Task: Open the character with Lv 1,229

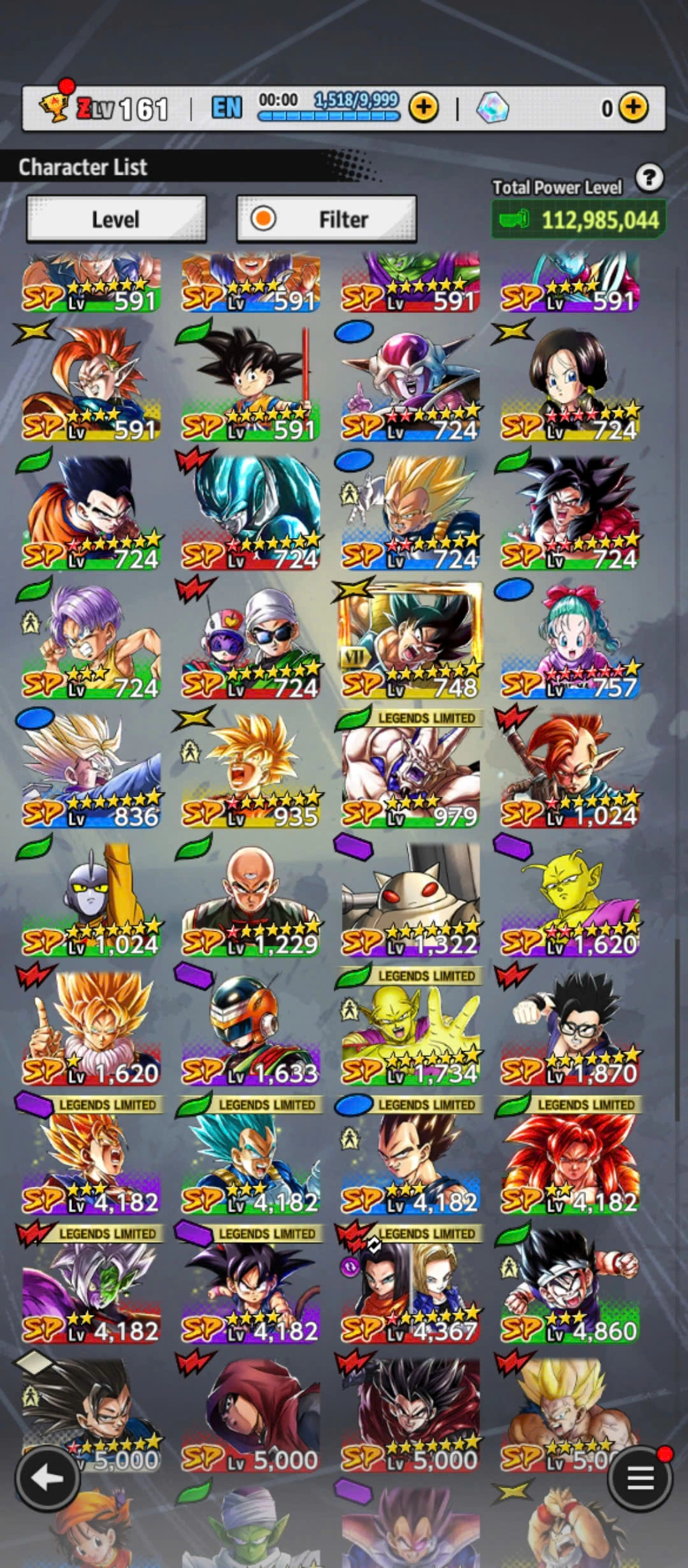Action: tap(250, 899)
